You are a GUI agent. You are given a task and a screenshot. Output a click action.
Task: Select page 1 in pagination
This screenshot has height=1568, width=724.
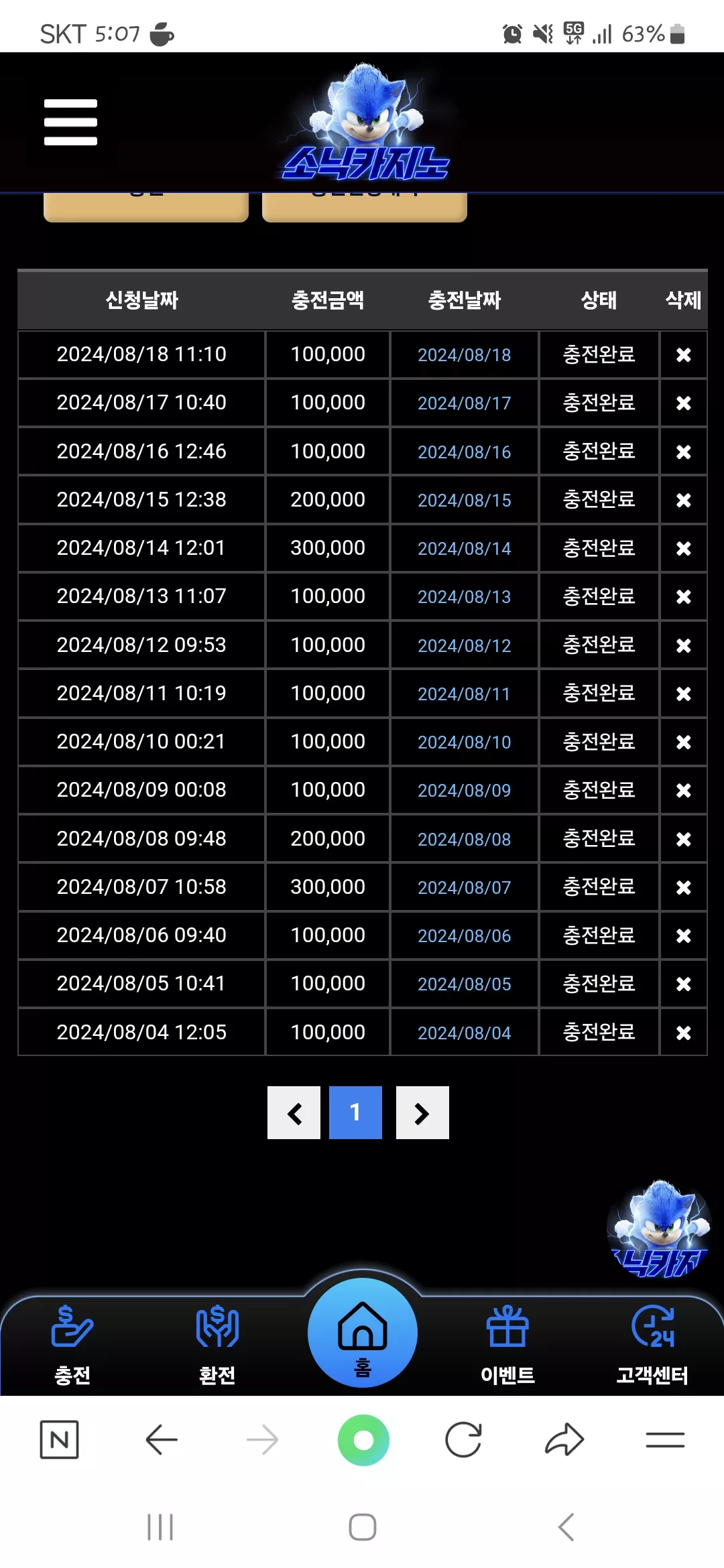click(x=355, y=1112)
